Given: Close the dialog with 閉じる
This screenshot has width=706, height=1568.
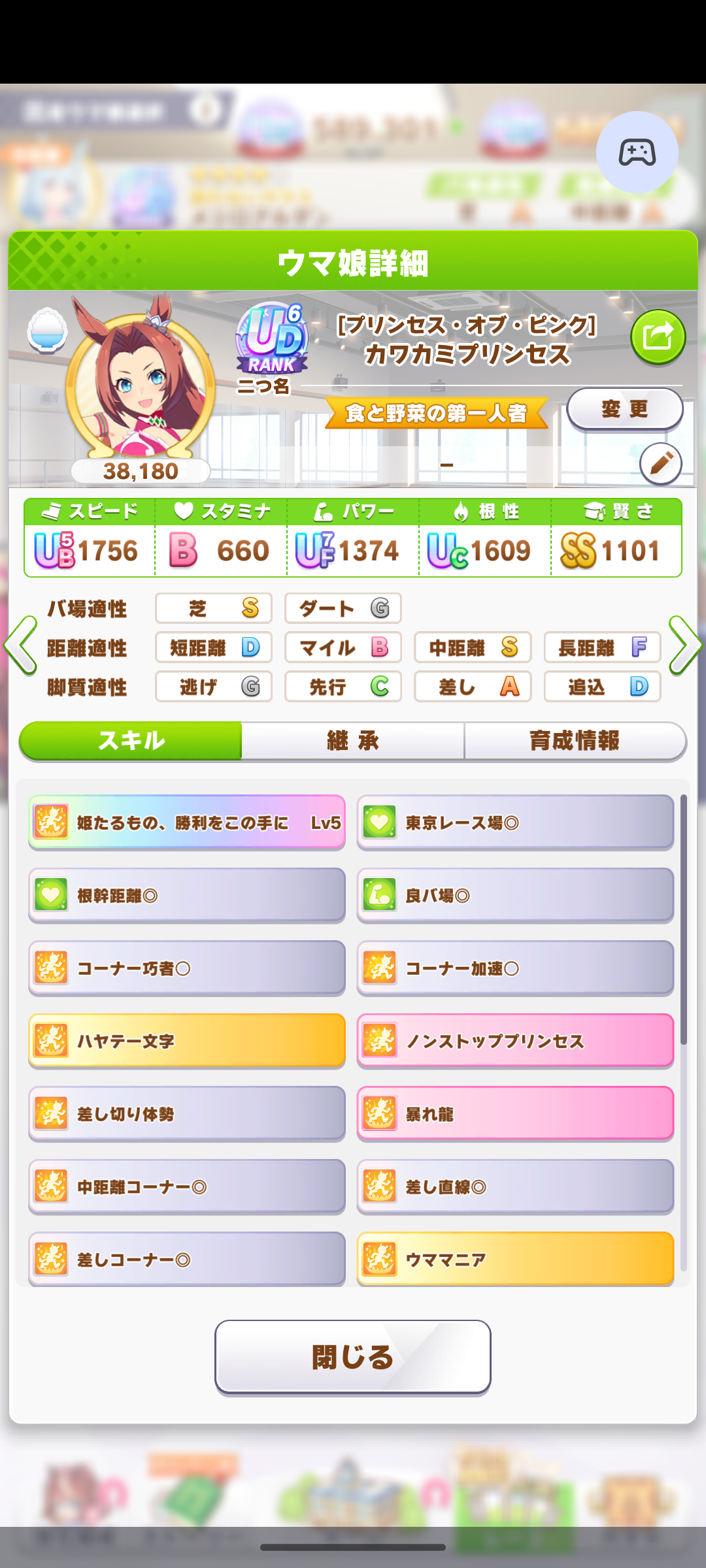Looking at the screenshot, I should (353, 1357).
